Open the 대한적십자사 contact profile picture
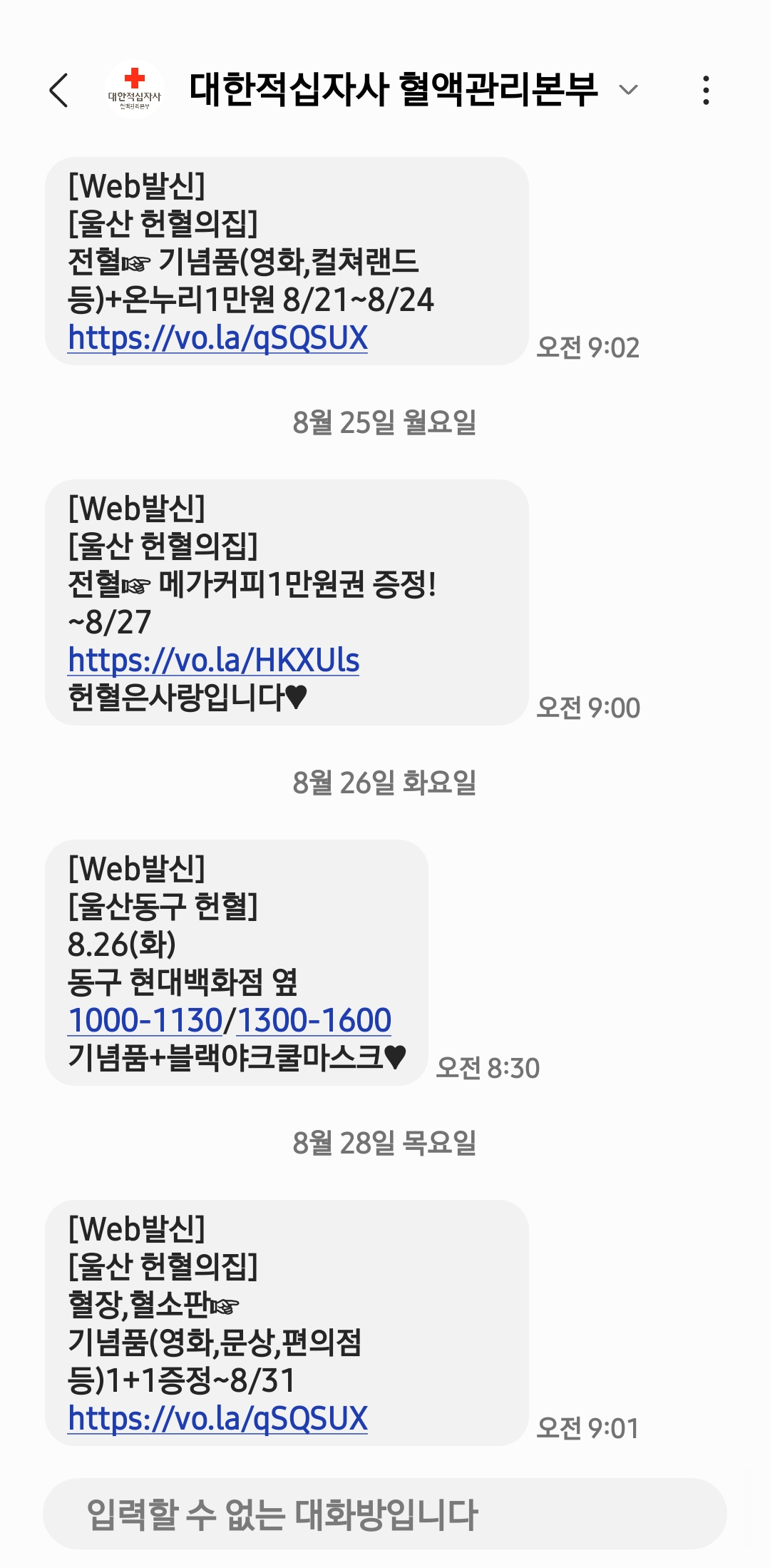Image resolution: width=770 pixels, height=1568 pixels. [x=135, y=90]
